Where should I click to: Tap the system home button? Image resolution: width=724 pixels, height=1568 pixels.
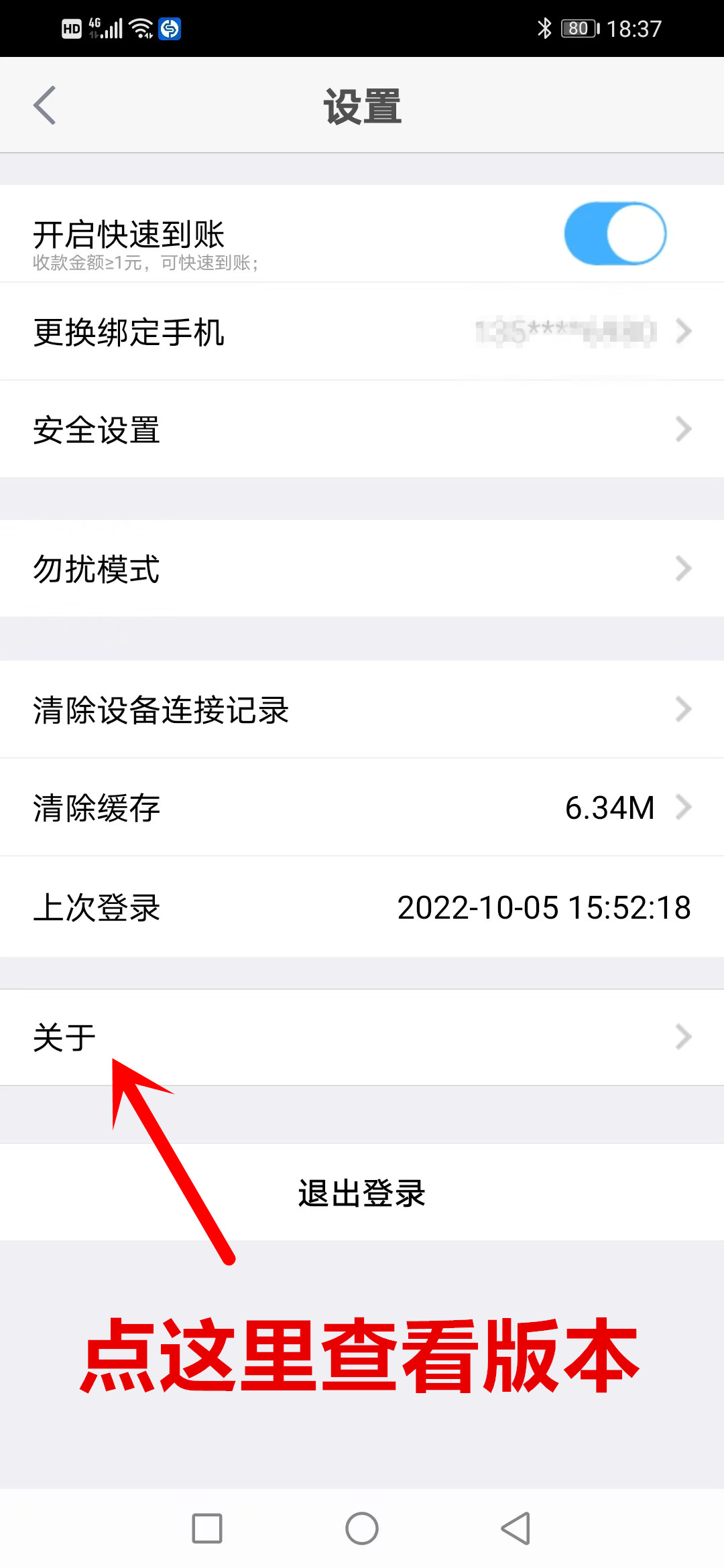coord(362,1528)
